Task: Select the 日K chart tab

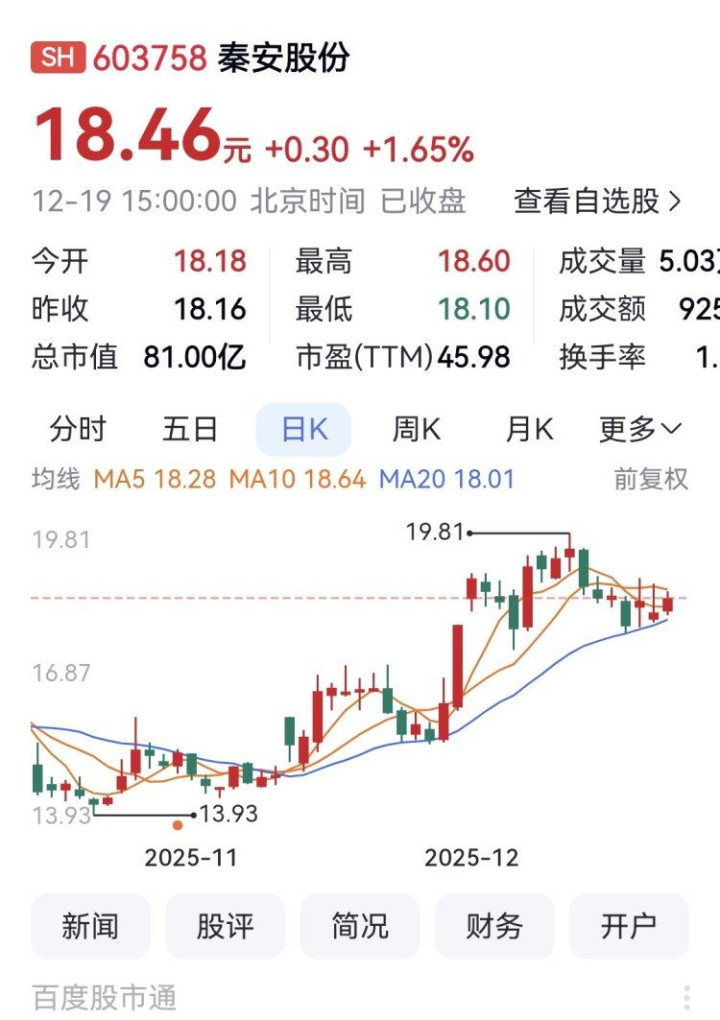Action: click(x=304, y=430)
